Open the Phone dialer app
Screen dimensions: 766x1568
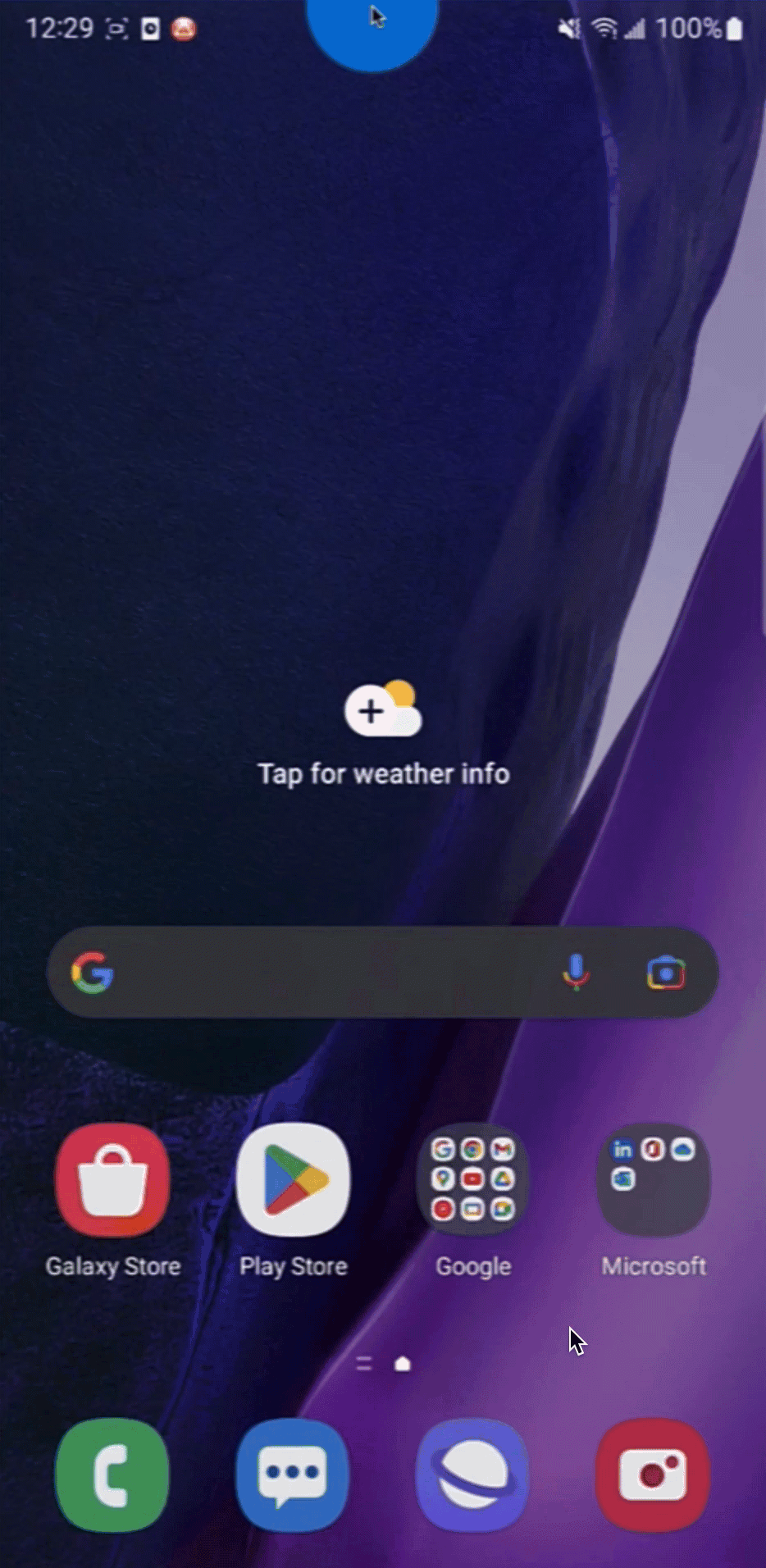coord(112,1475)
